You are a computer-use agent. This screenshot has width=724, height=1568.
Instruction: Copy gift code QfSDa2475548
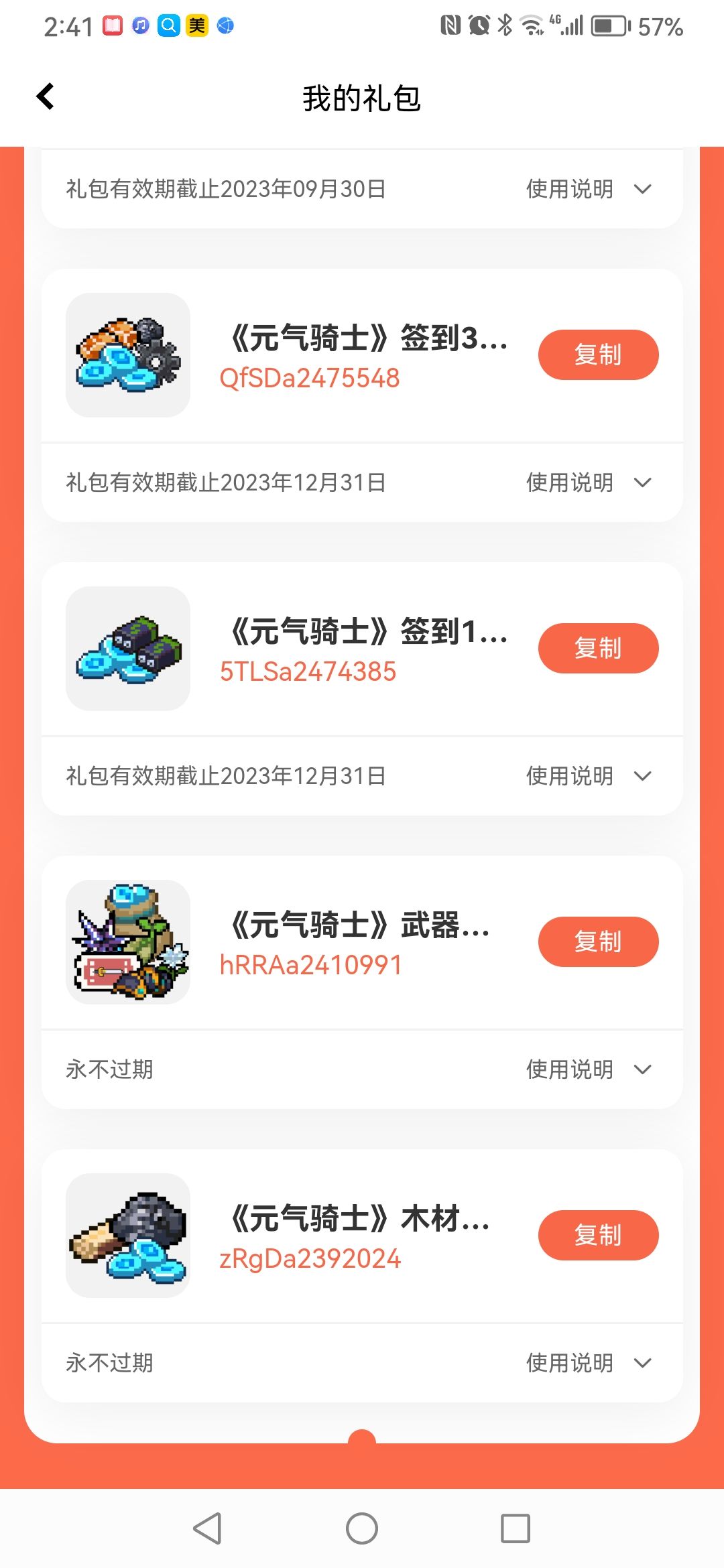[x=598, y=354]
